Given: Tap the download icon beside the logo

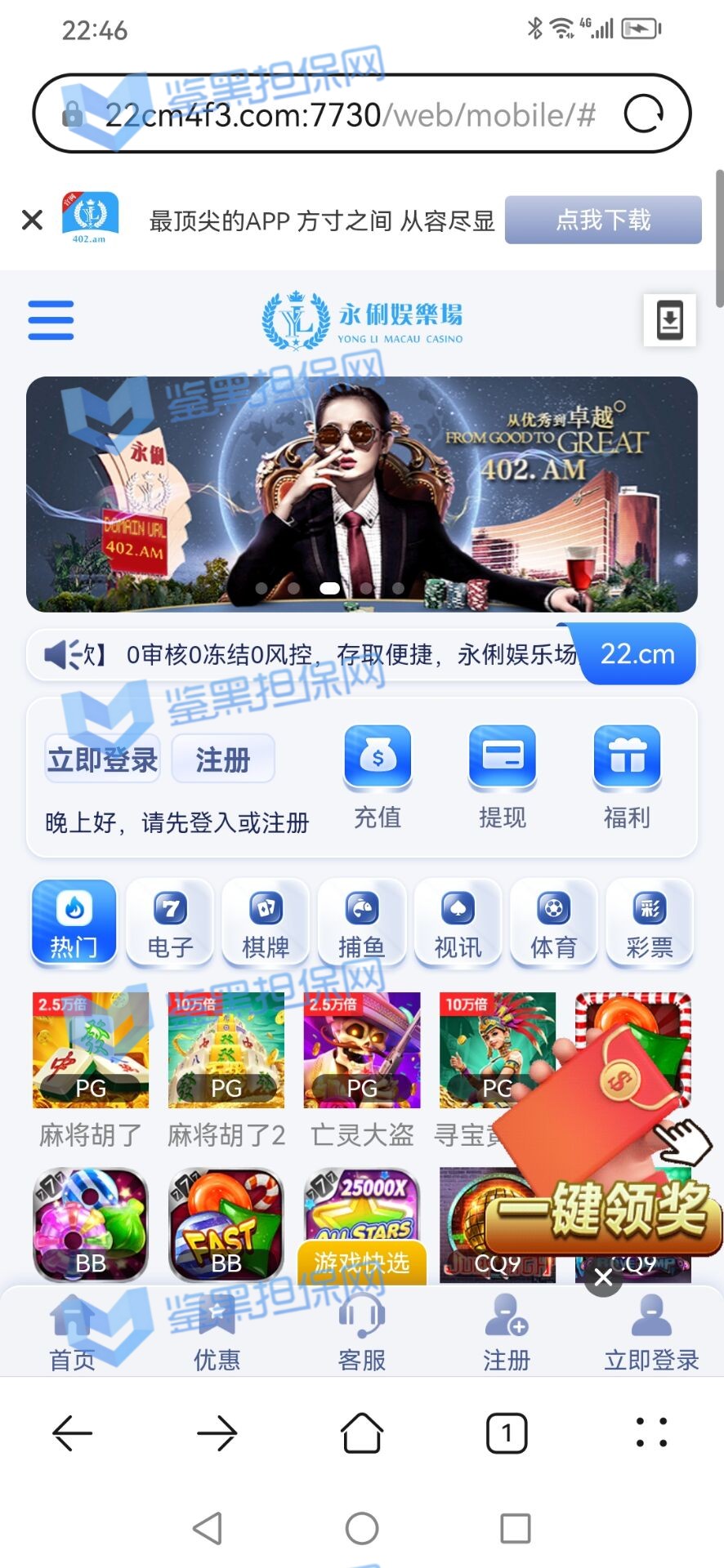Looking at the screenshot, I should [669, 320].
